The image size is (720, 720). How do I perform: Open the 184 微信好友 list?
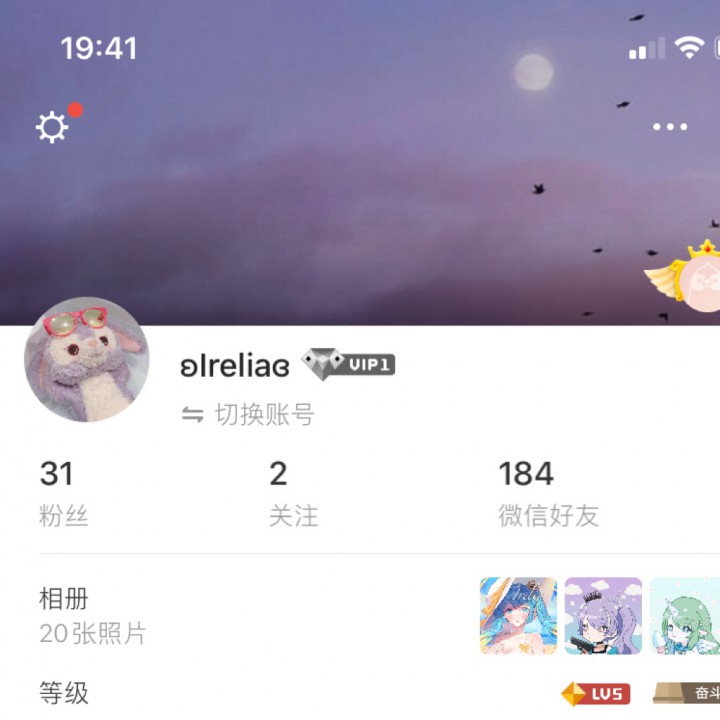[547, 492]
